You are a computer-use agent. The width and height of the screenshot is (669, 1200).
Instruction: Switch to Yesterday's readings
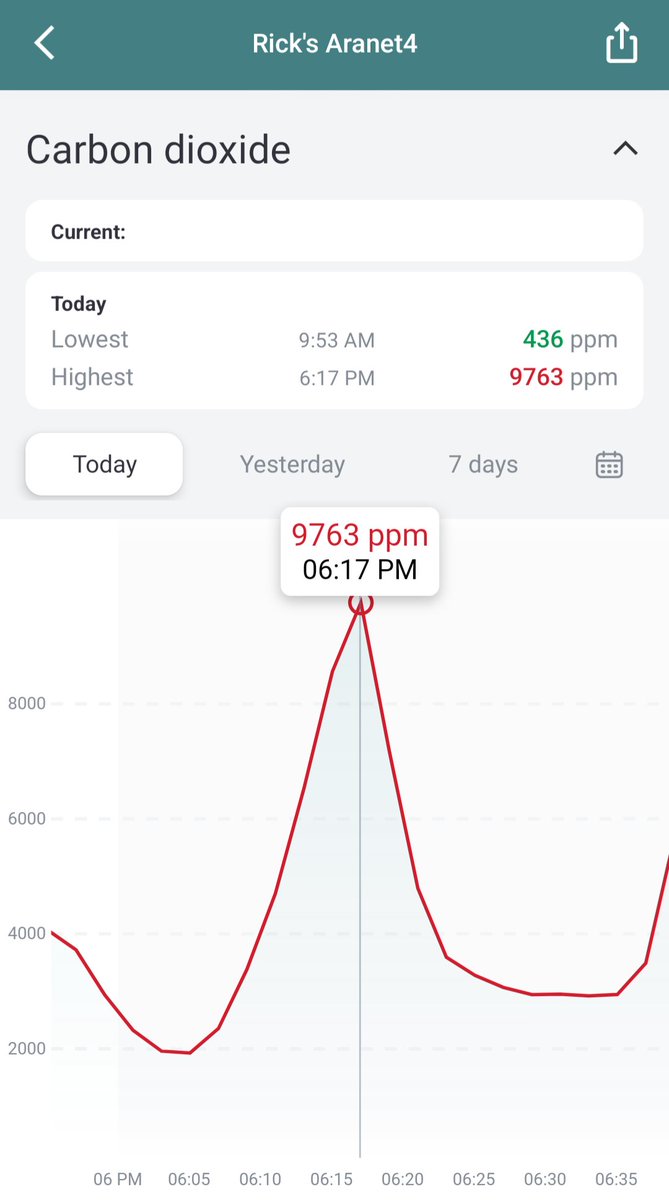(292, 464)
